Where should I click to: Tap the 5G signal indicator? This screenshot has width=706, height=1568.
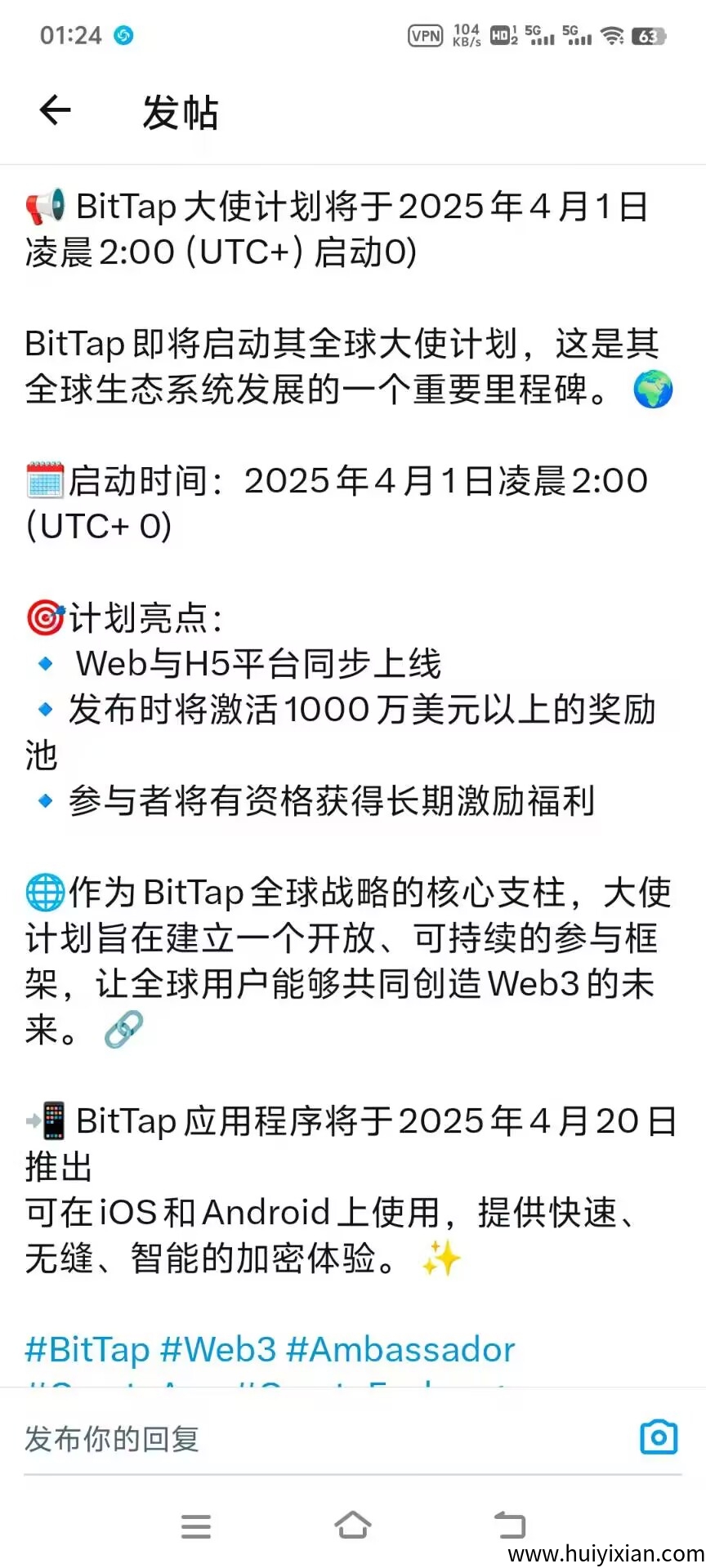[x=539, y=36]
